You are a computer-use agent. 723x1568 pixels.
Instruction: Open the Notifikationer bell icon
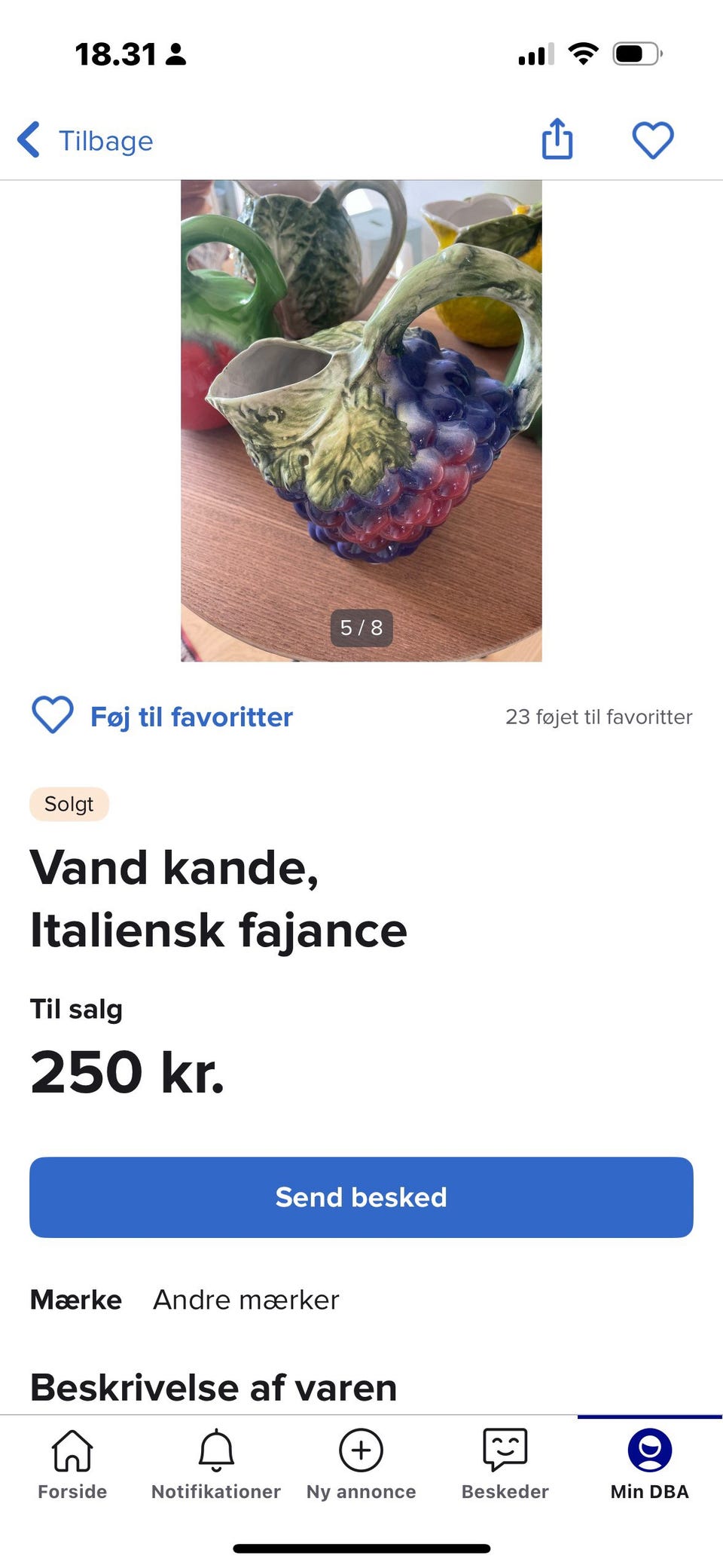point(216,1449)
